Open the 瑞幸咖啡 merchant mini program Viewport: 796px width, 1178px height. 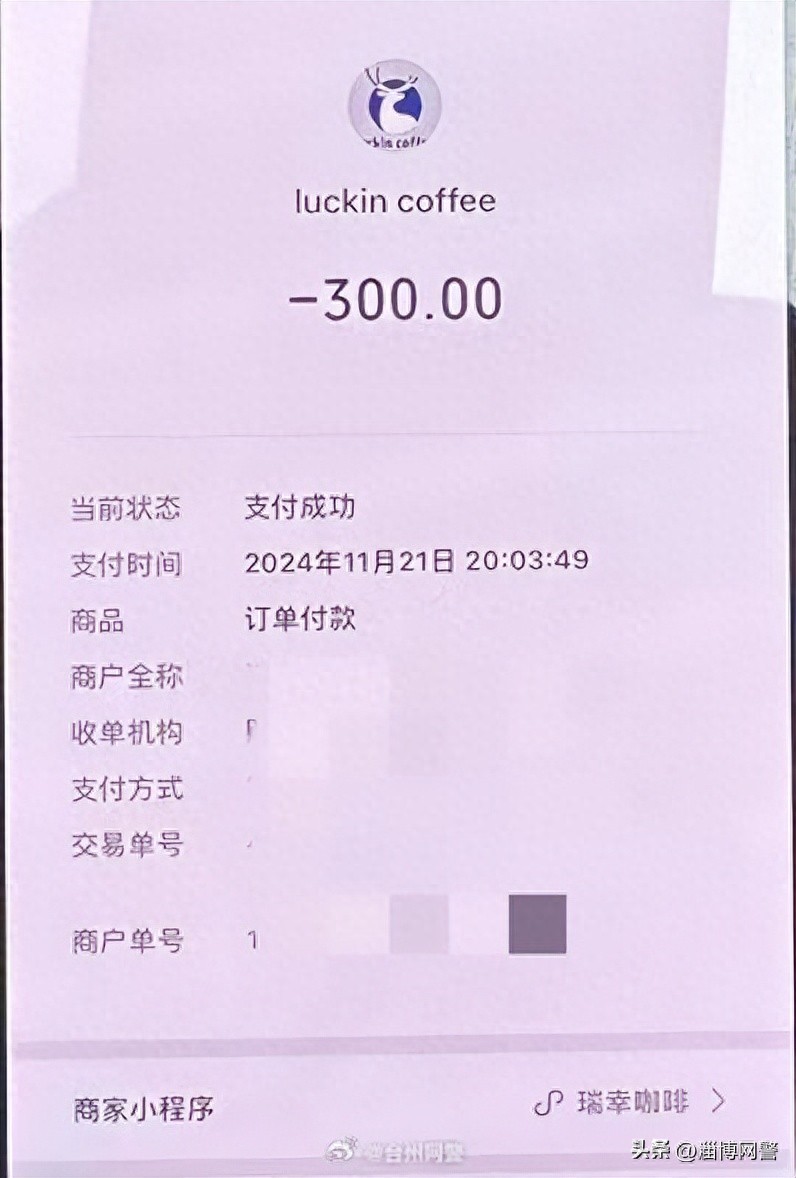coord(632,1102)
